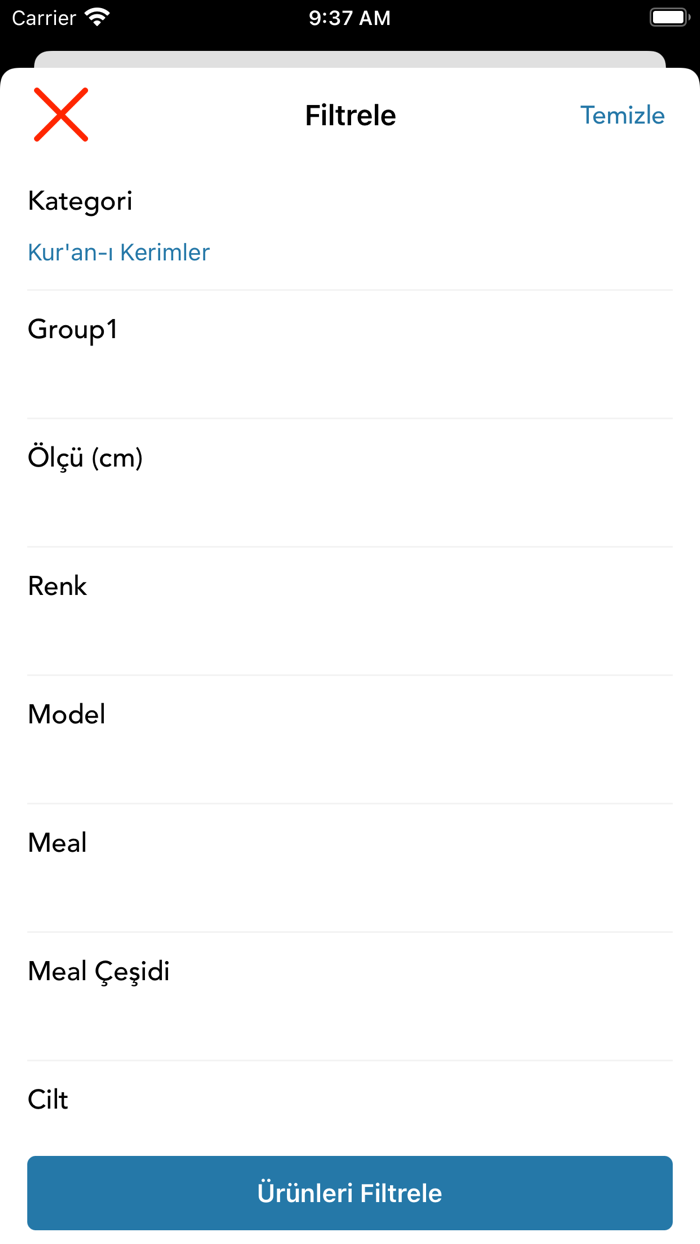Select the Ölçü (cm) filter row
The width and height of the screenshot is (700, 1244).
coord(86,458)
